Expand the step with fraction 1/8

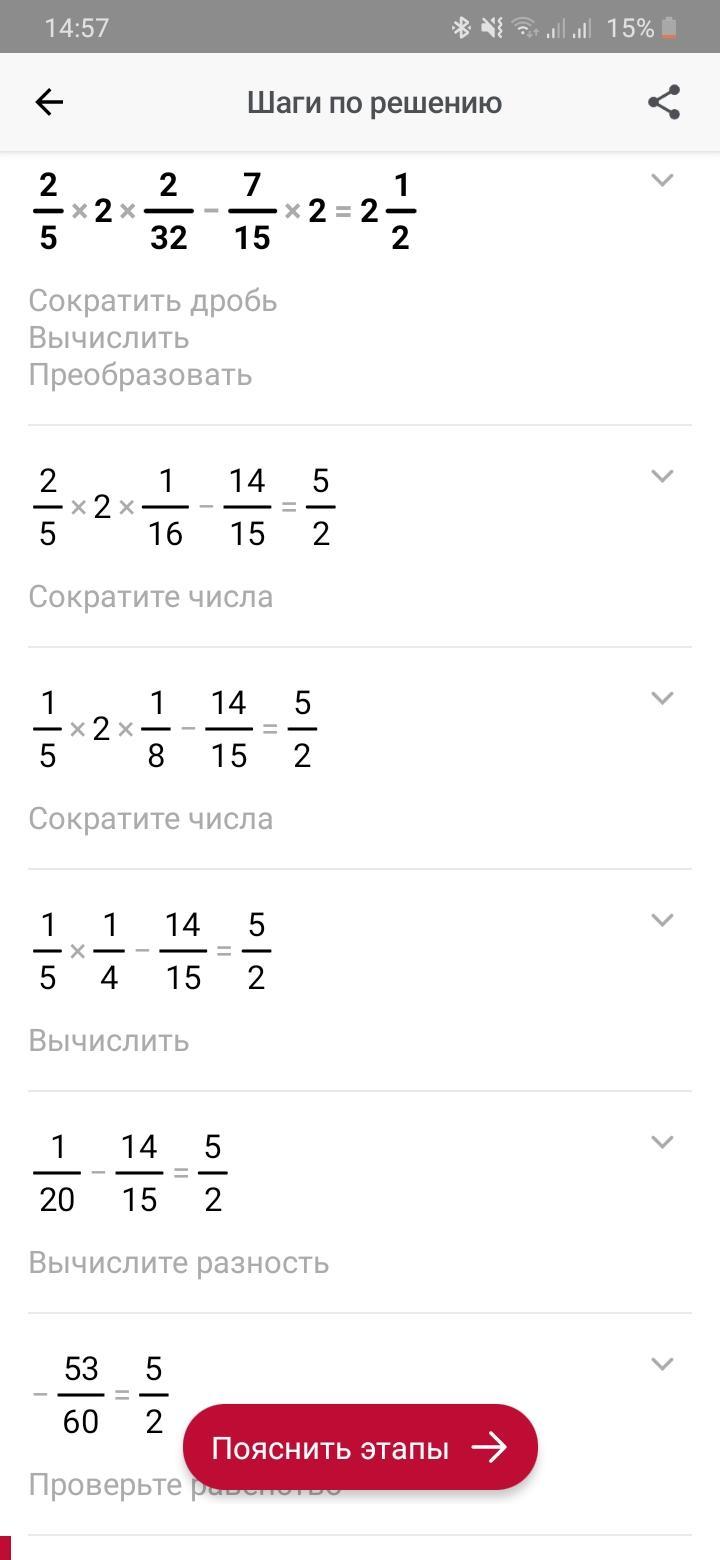click(662, 698)
